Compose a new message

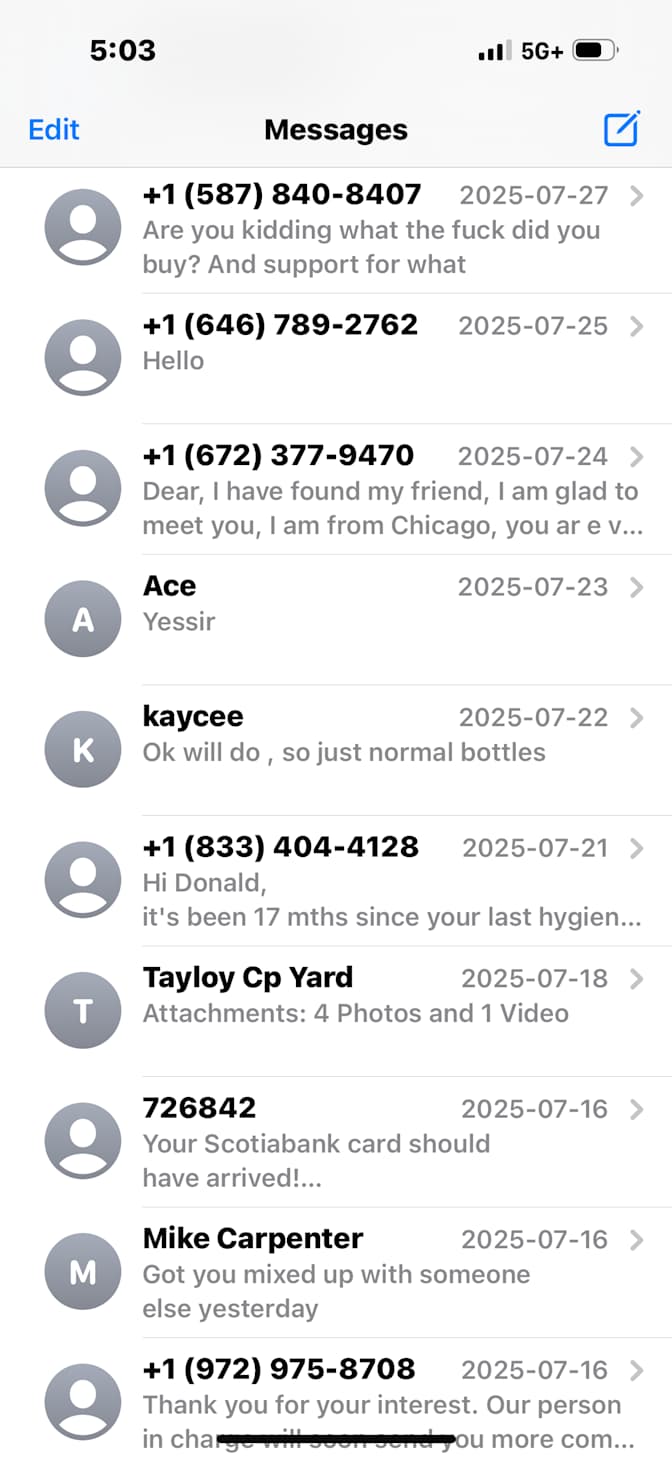click(621, 129)
